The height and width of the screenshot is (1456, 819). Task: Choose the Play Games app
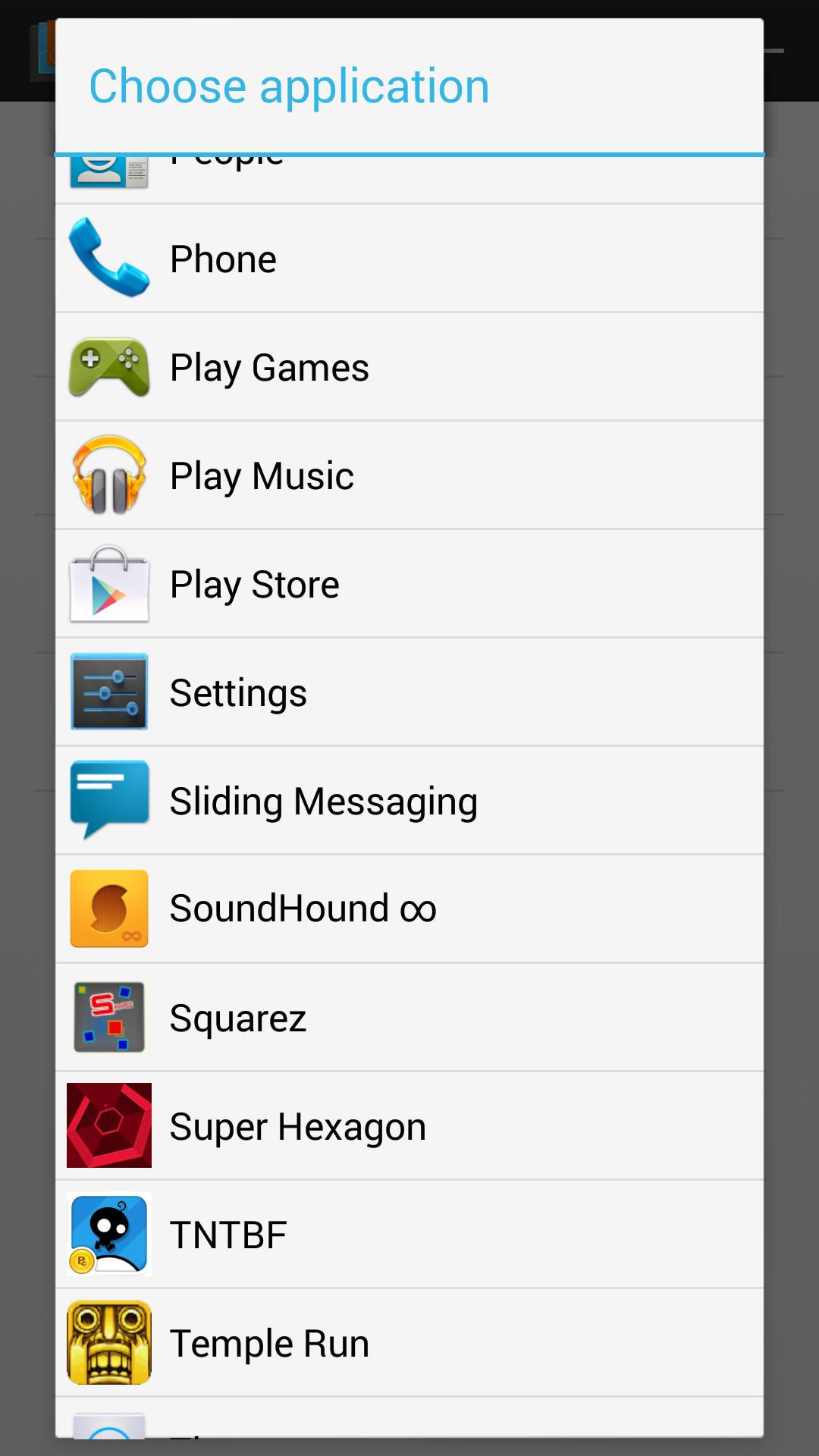(x=409, y=367)
